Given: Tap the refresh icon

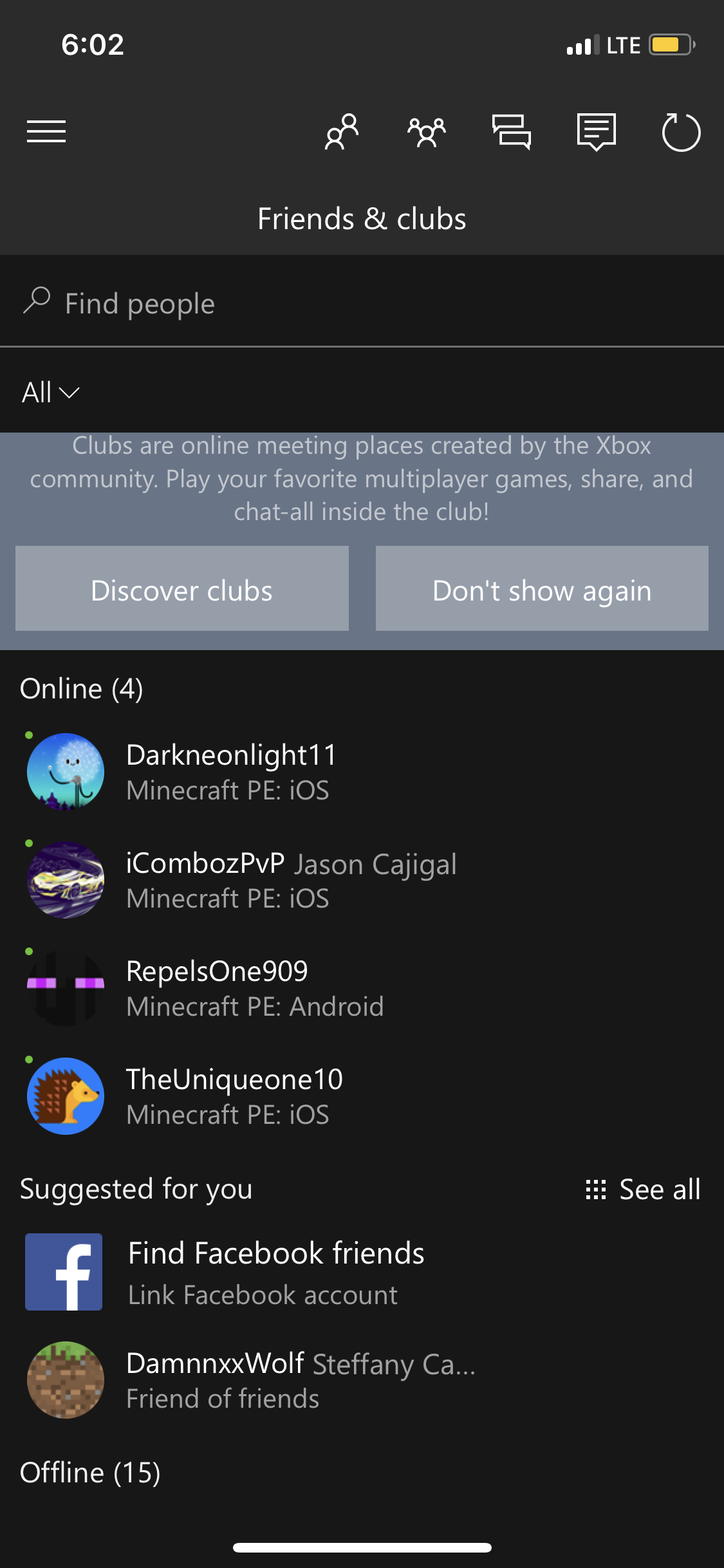Looking at the screenshot, I should click(682, 132).
